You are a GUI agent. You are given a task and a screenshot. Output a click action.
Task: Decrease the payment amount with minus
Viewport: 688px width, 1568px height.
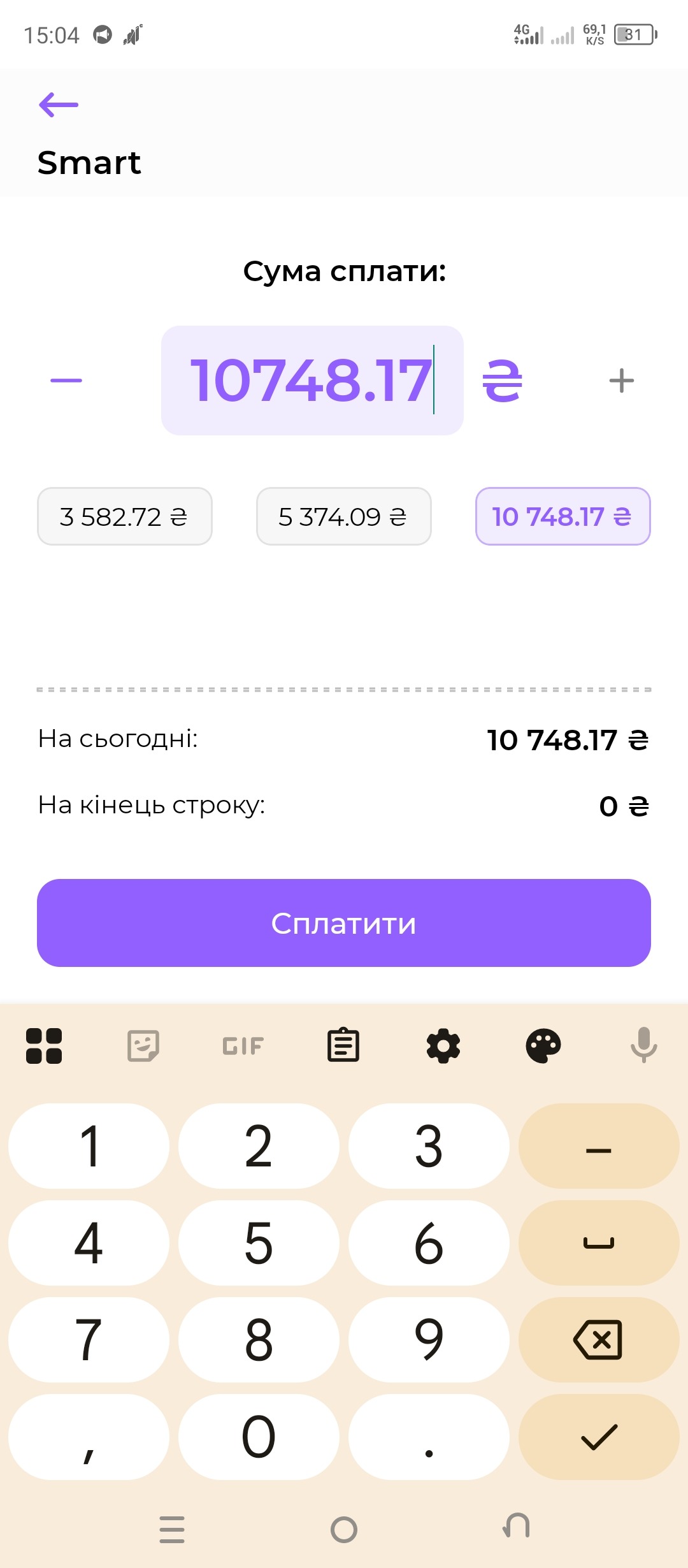66,381
